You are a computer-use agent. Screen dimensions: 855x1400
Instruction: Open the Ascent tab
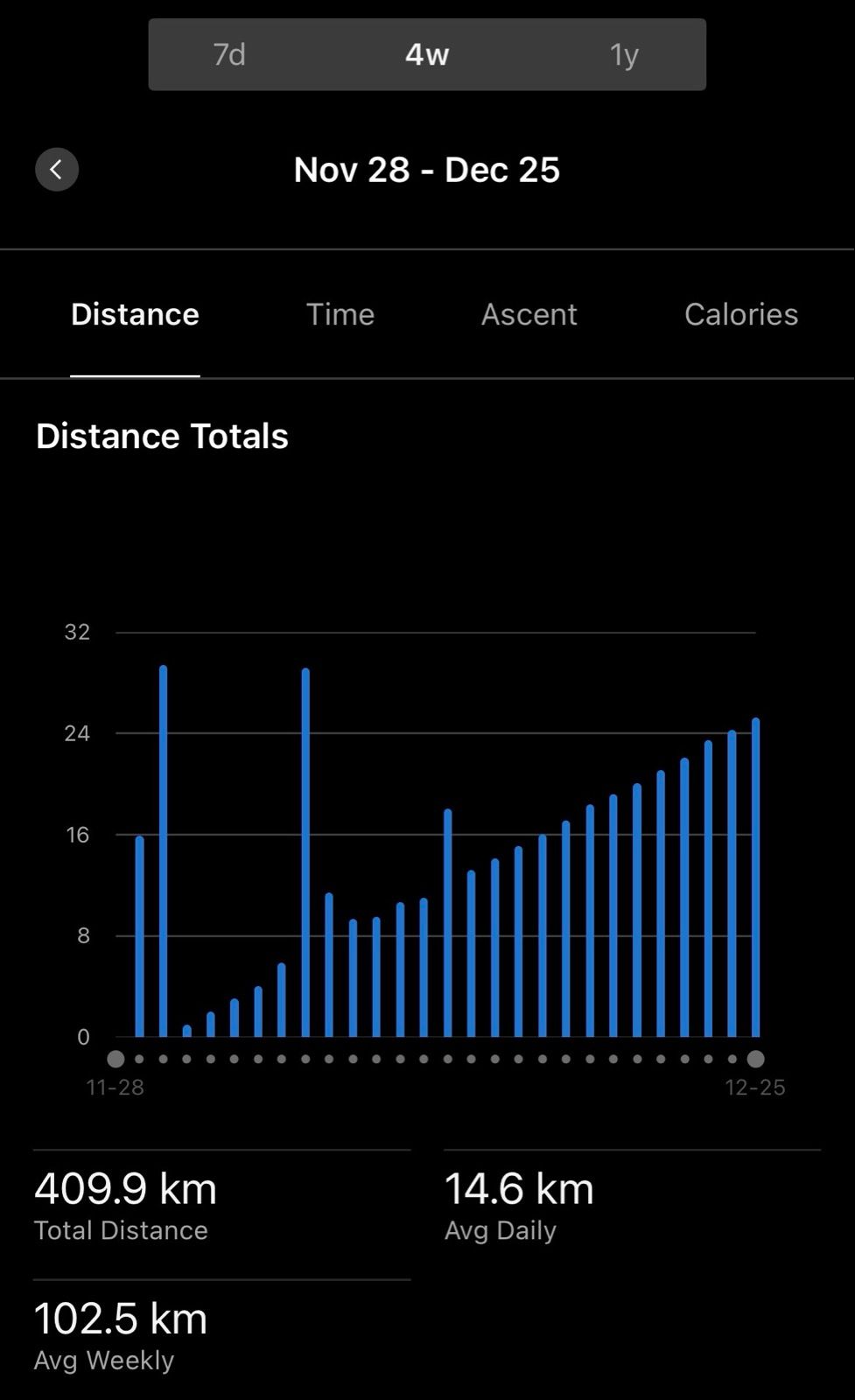[529, 314]
